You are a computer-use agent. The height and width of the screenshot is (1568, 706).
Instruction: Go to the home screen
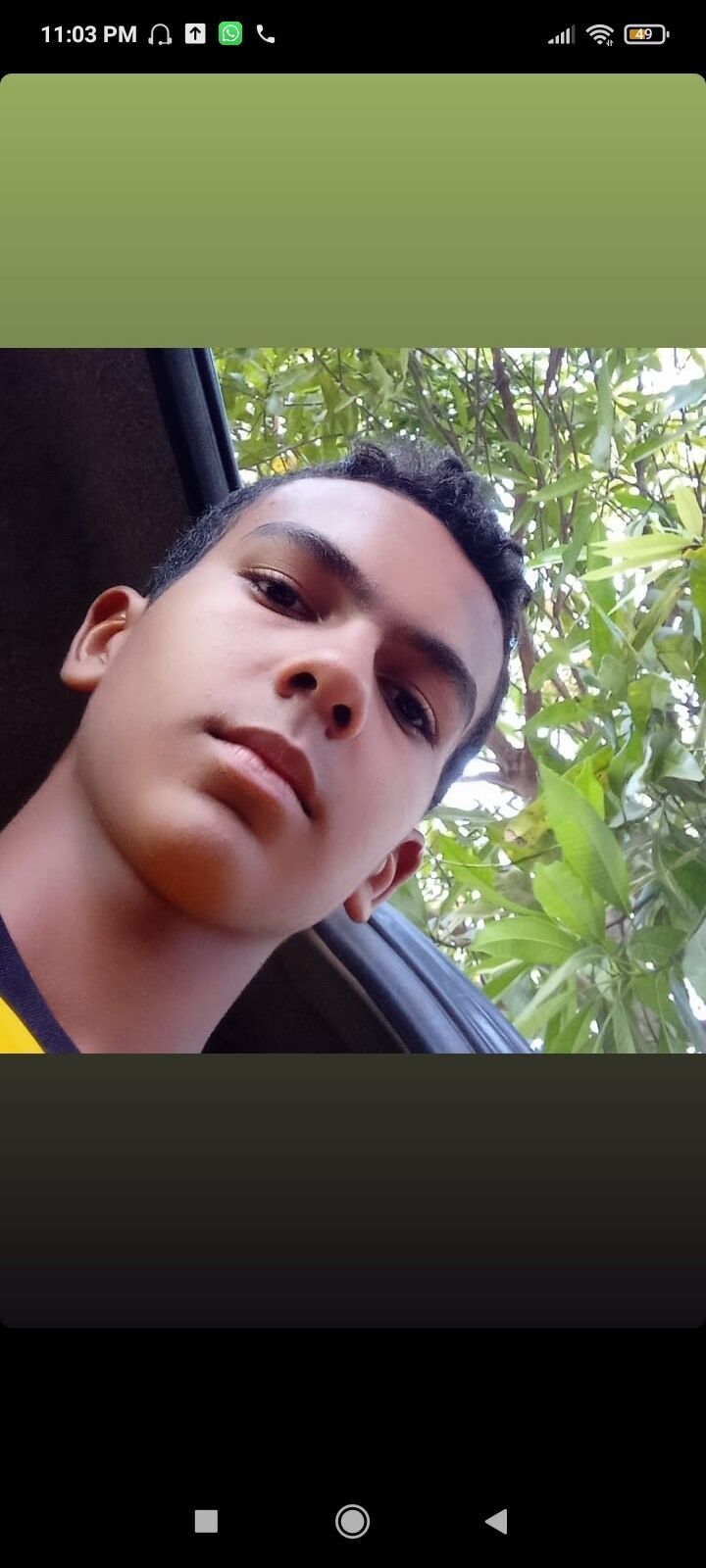coord(353,1521)
